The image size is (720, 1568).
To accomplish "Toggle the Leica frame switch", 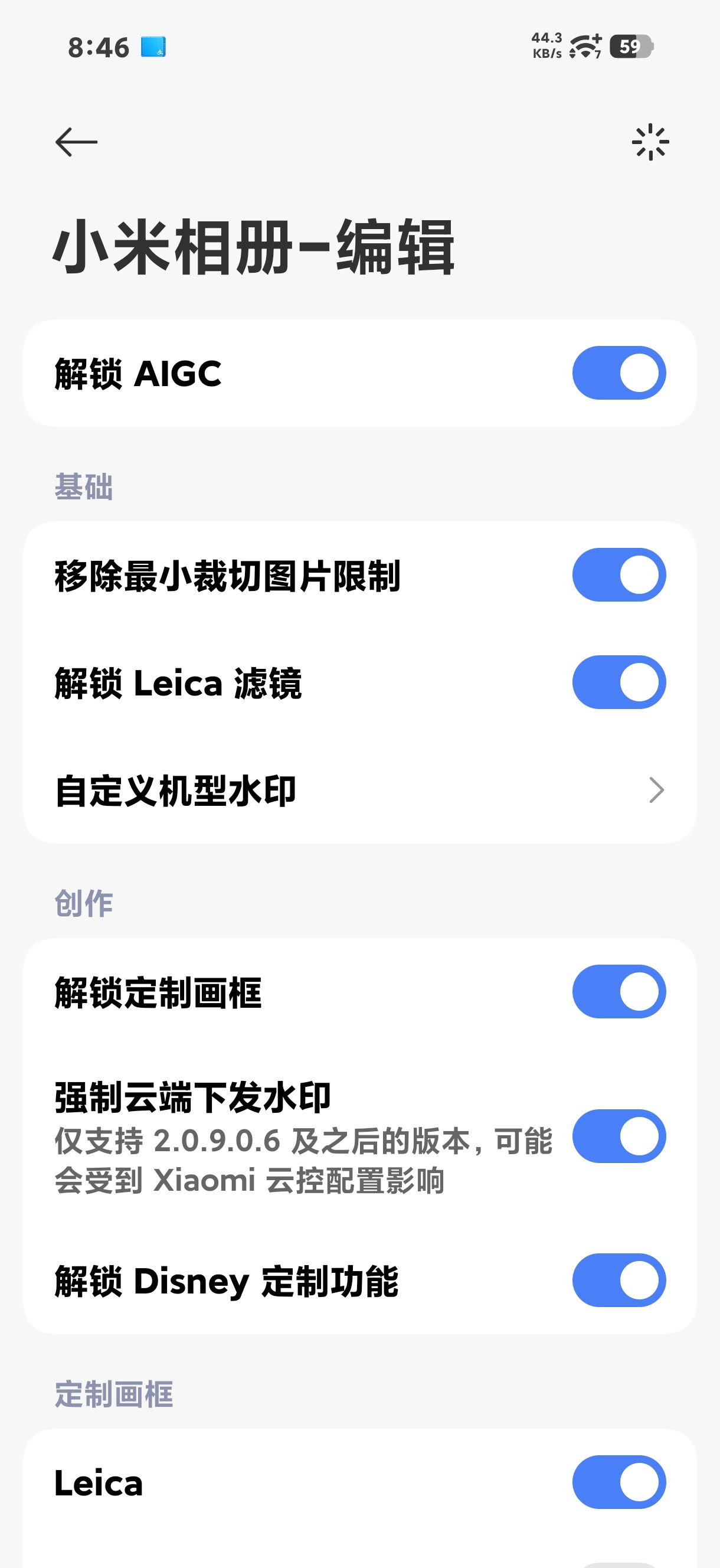I will click(x=618, y=1482).
